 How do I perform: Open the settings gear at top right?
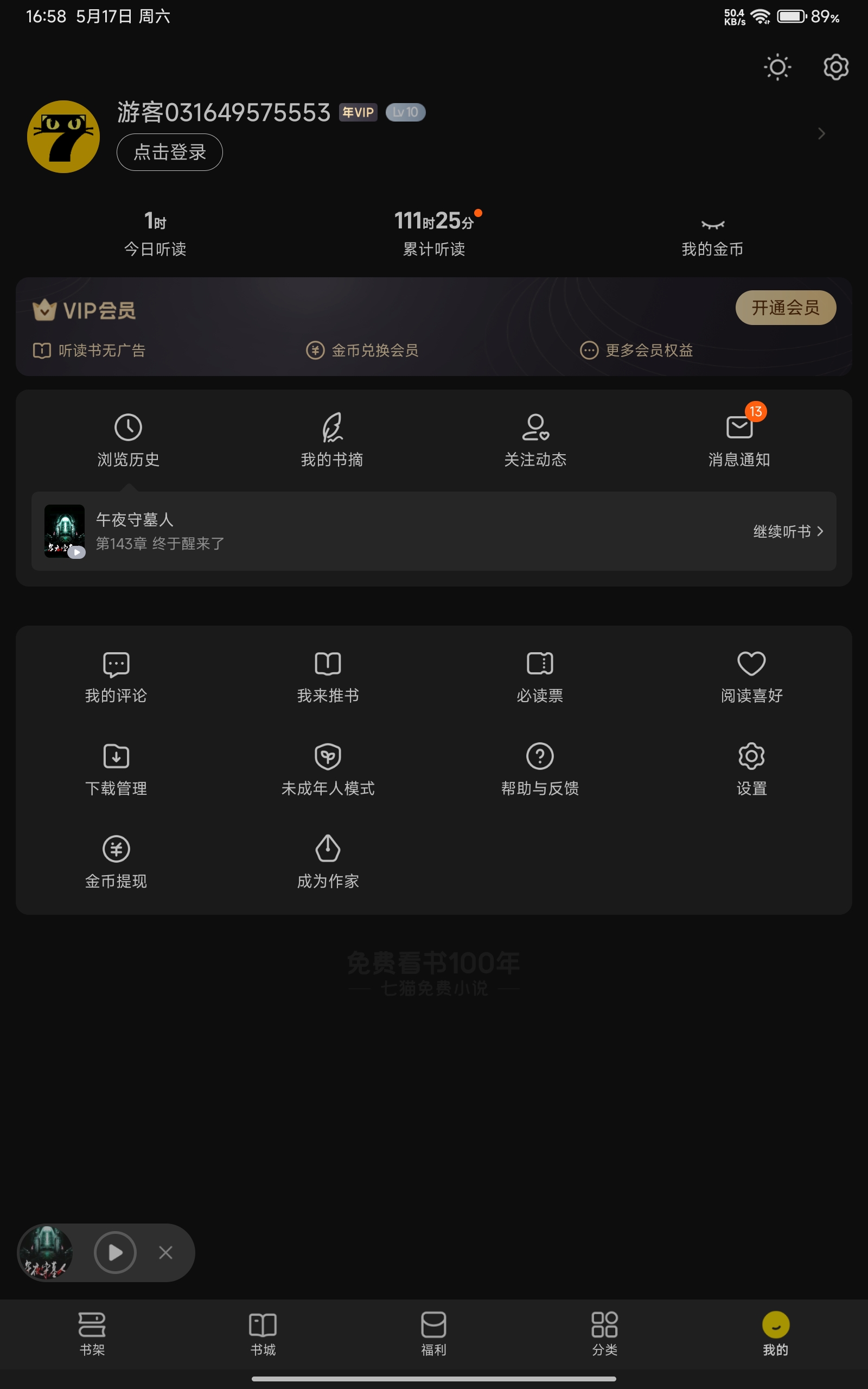coord(836,67)
